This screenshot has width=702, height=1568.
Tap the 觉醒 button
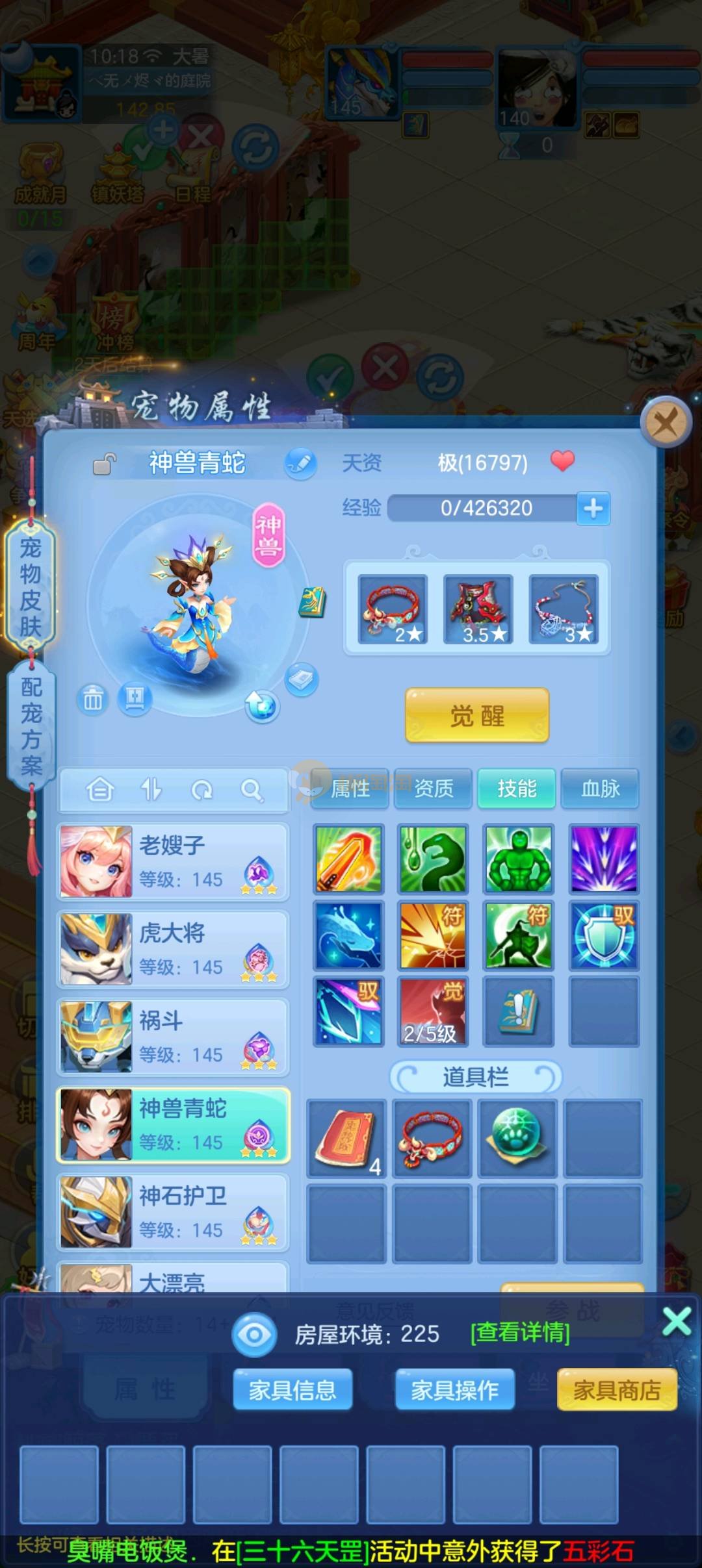(477, 715)
